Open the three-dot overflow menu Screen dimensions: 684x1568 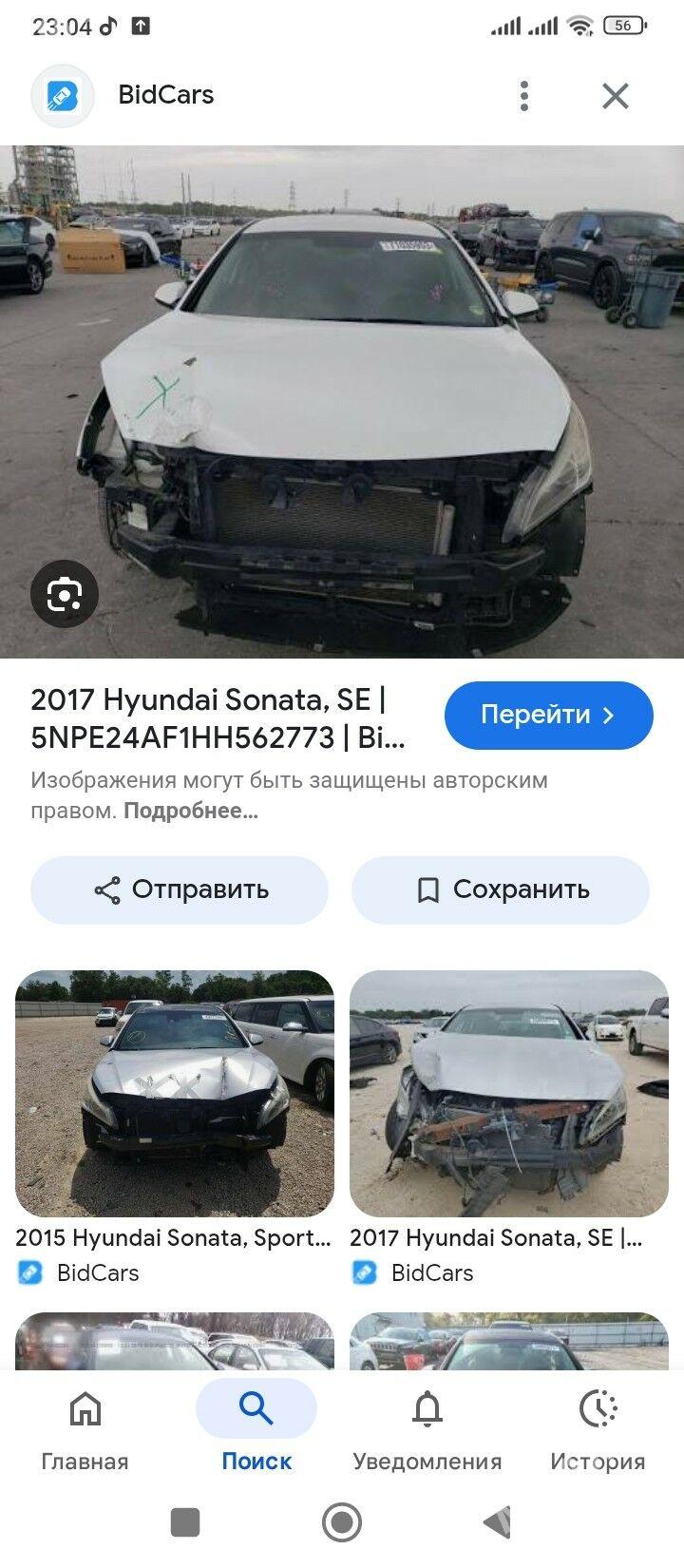(525, 95)
